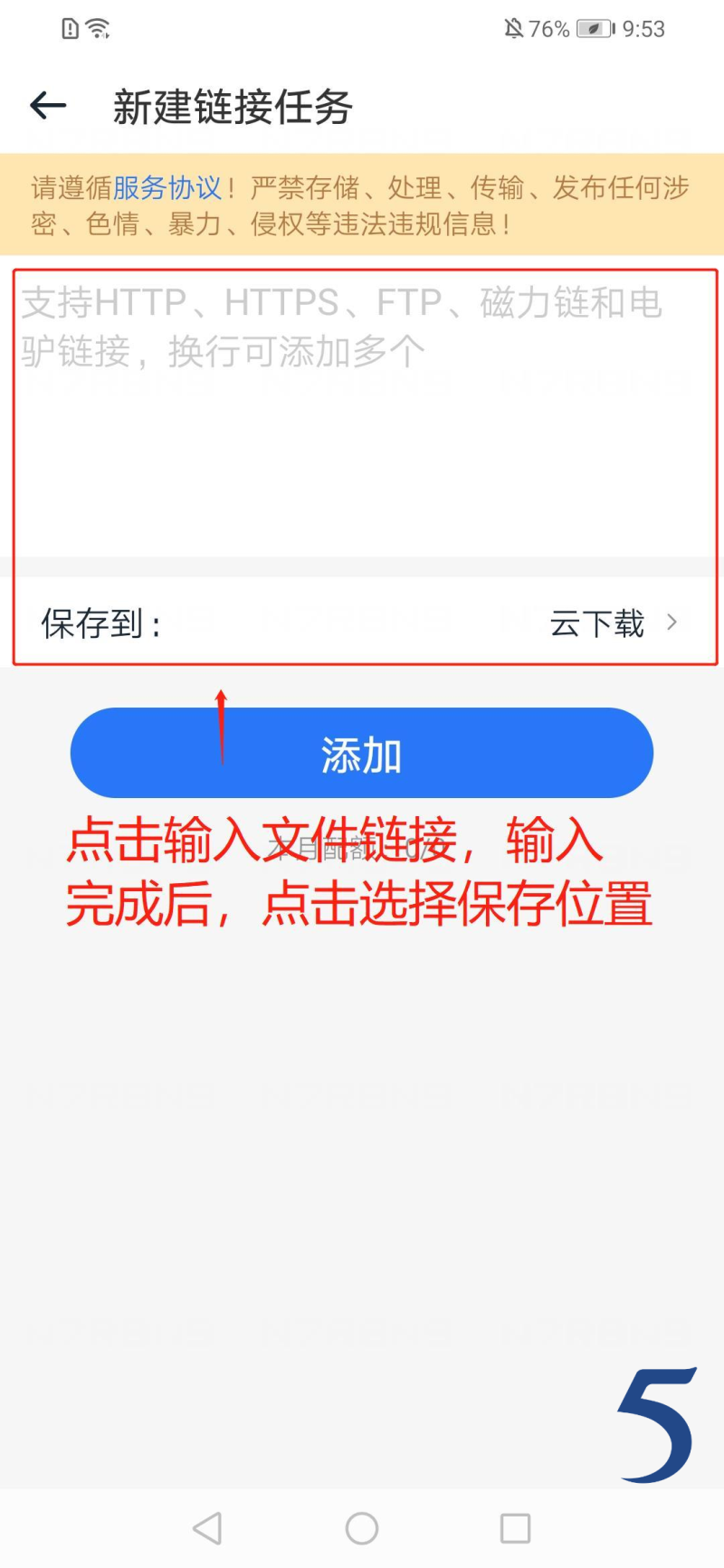This screenshot has width=724, height=1568.
Task: Tap the back arrow beside 新建链接任务
Action: [x=46, y=106]
